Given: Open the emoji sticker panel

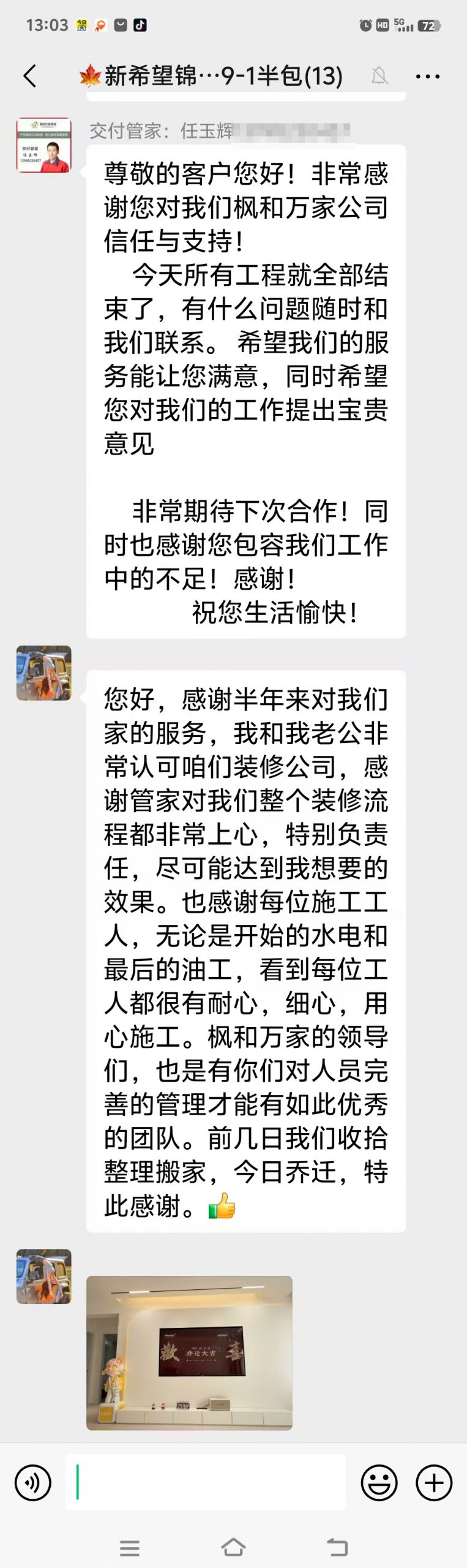Looking at the screenshot, I should 379,1483.
